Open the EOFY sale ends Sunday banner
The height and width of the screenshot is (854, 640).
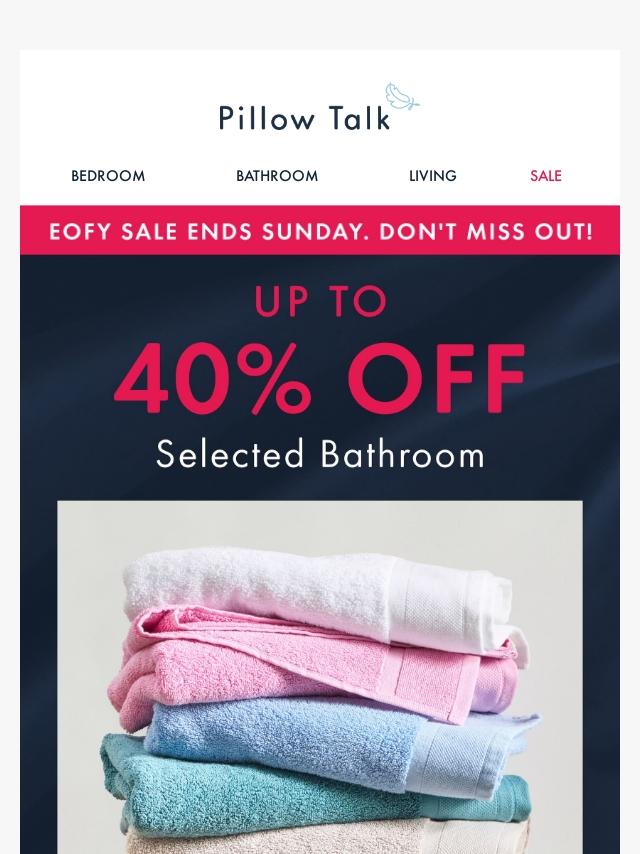(320, 231)
